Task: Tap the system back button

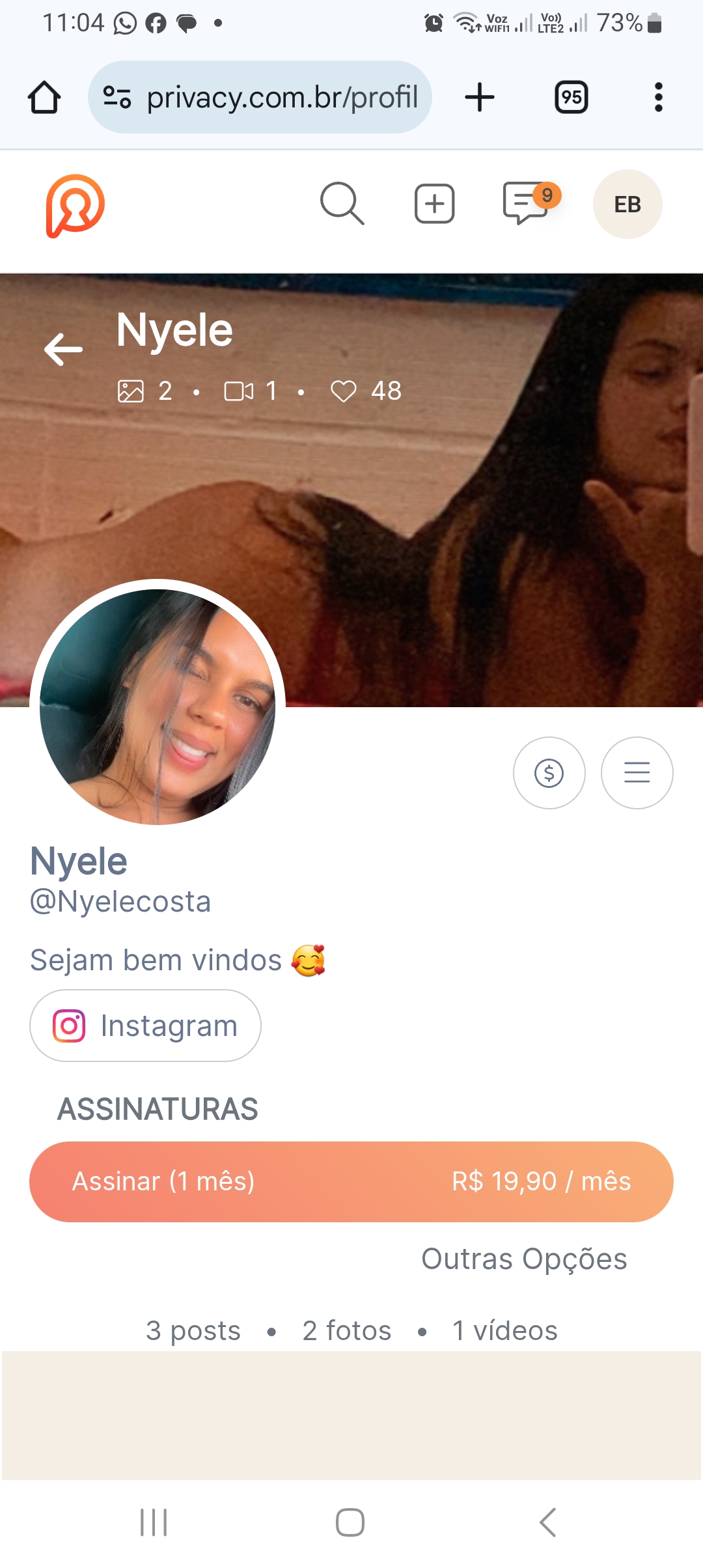Action: 547,1522
